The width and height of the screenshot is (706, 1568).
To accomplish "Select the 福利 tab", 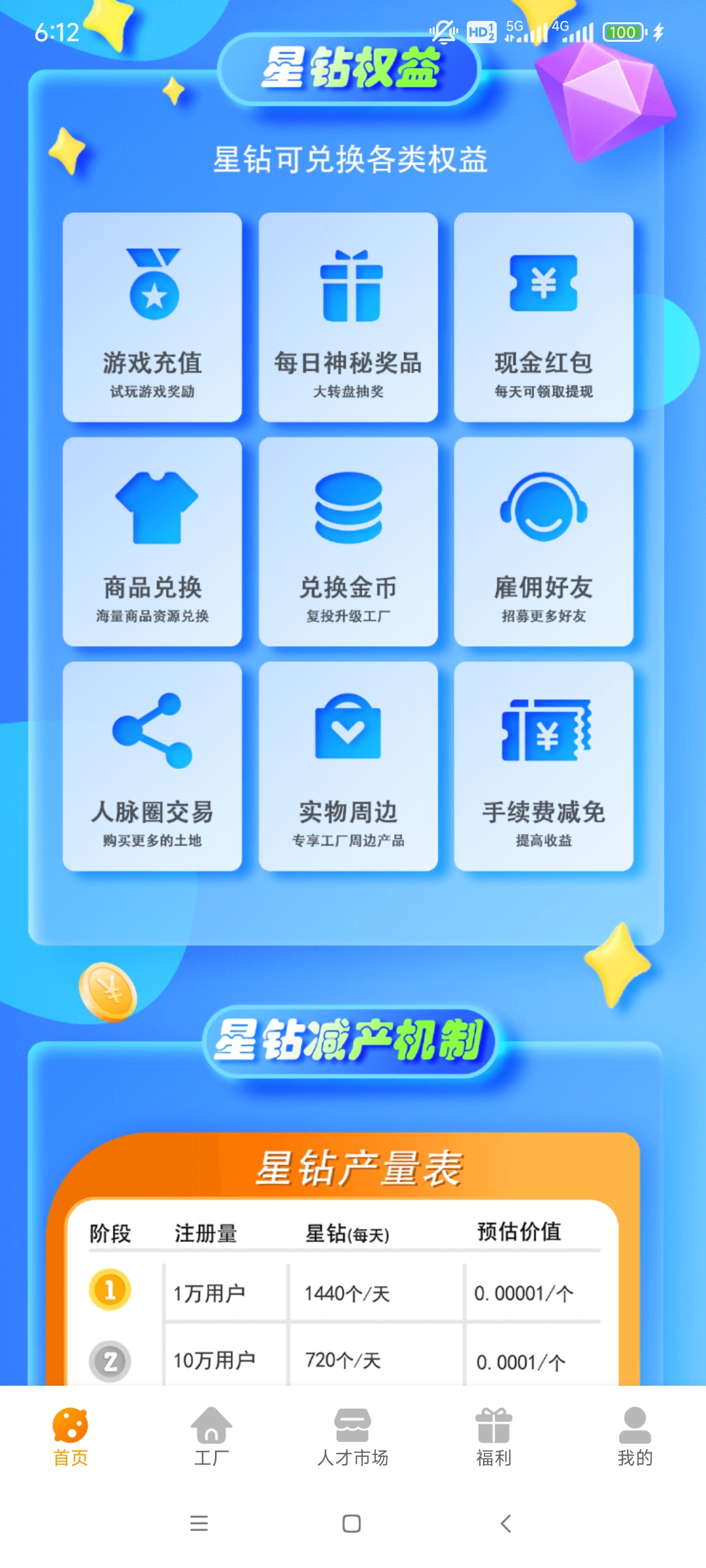I will 494,1436.
